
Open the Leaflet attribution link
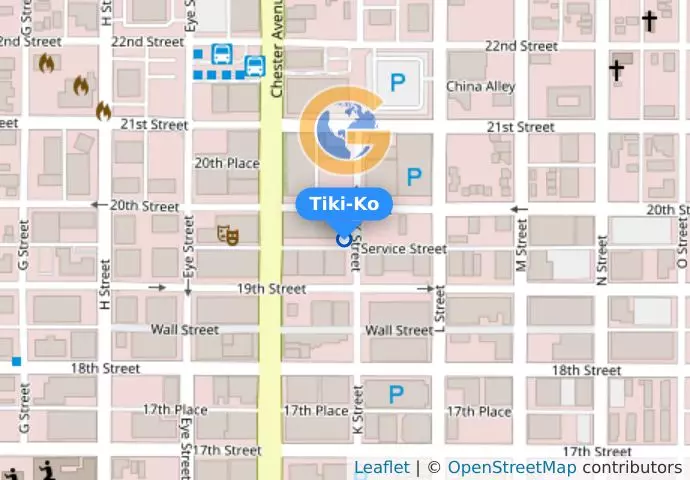click(x=381, y=467)
